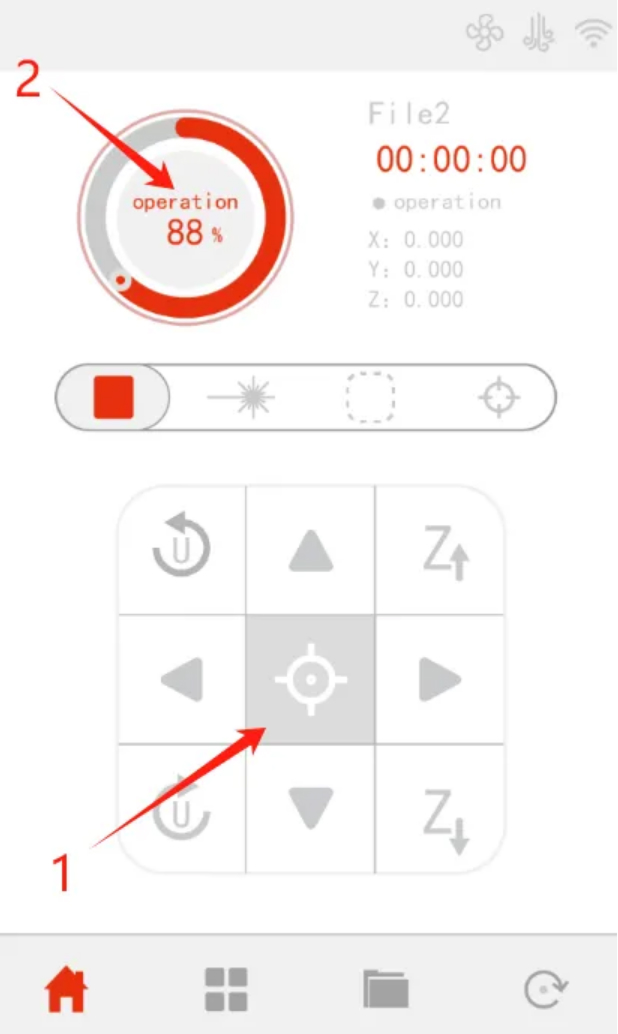Go to the home tab

pyautogui.click(x=66, y=989)
